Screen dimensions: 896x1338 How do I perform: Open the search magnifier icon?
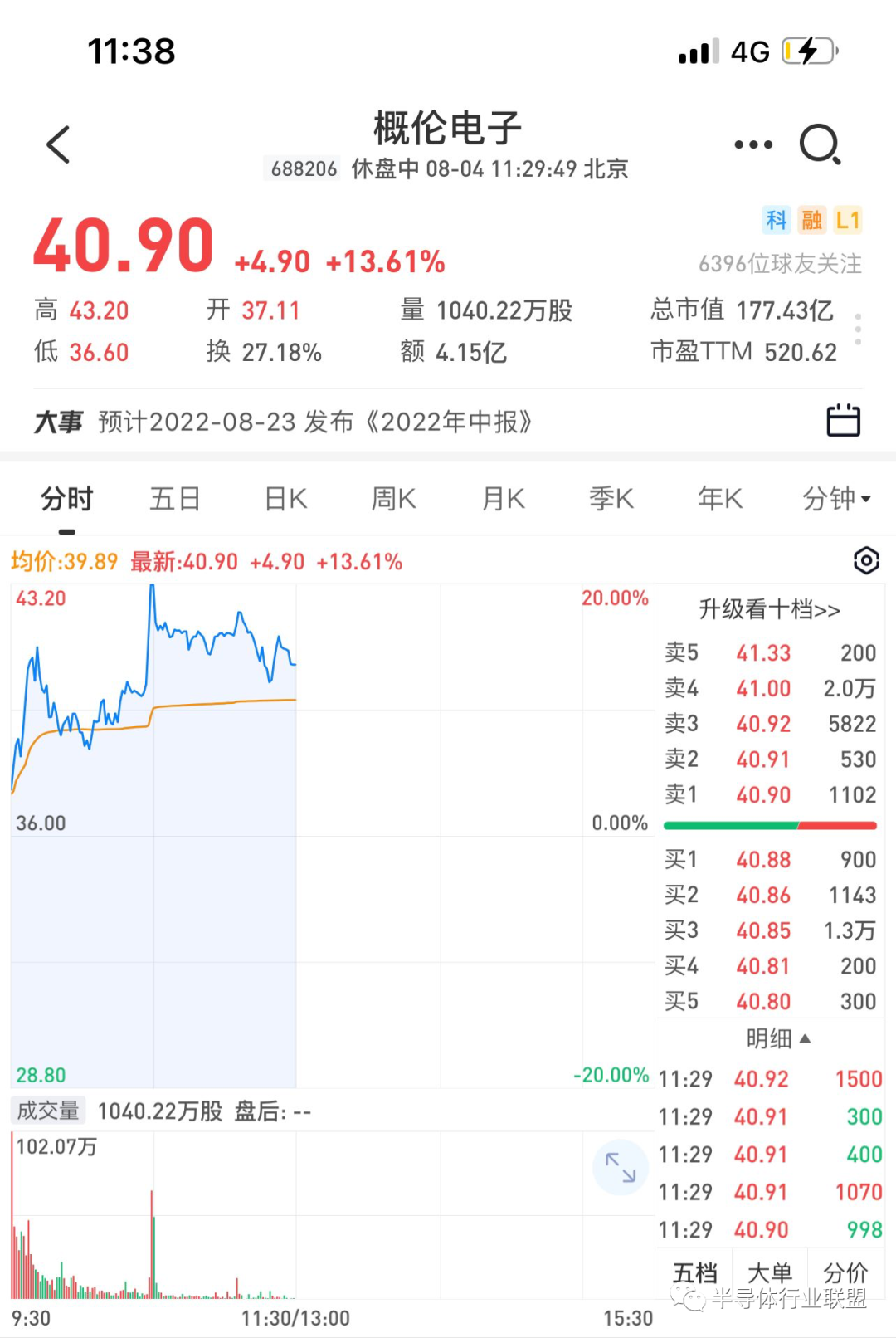[x=821, y=144]
